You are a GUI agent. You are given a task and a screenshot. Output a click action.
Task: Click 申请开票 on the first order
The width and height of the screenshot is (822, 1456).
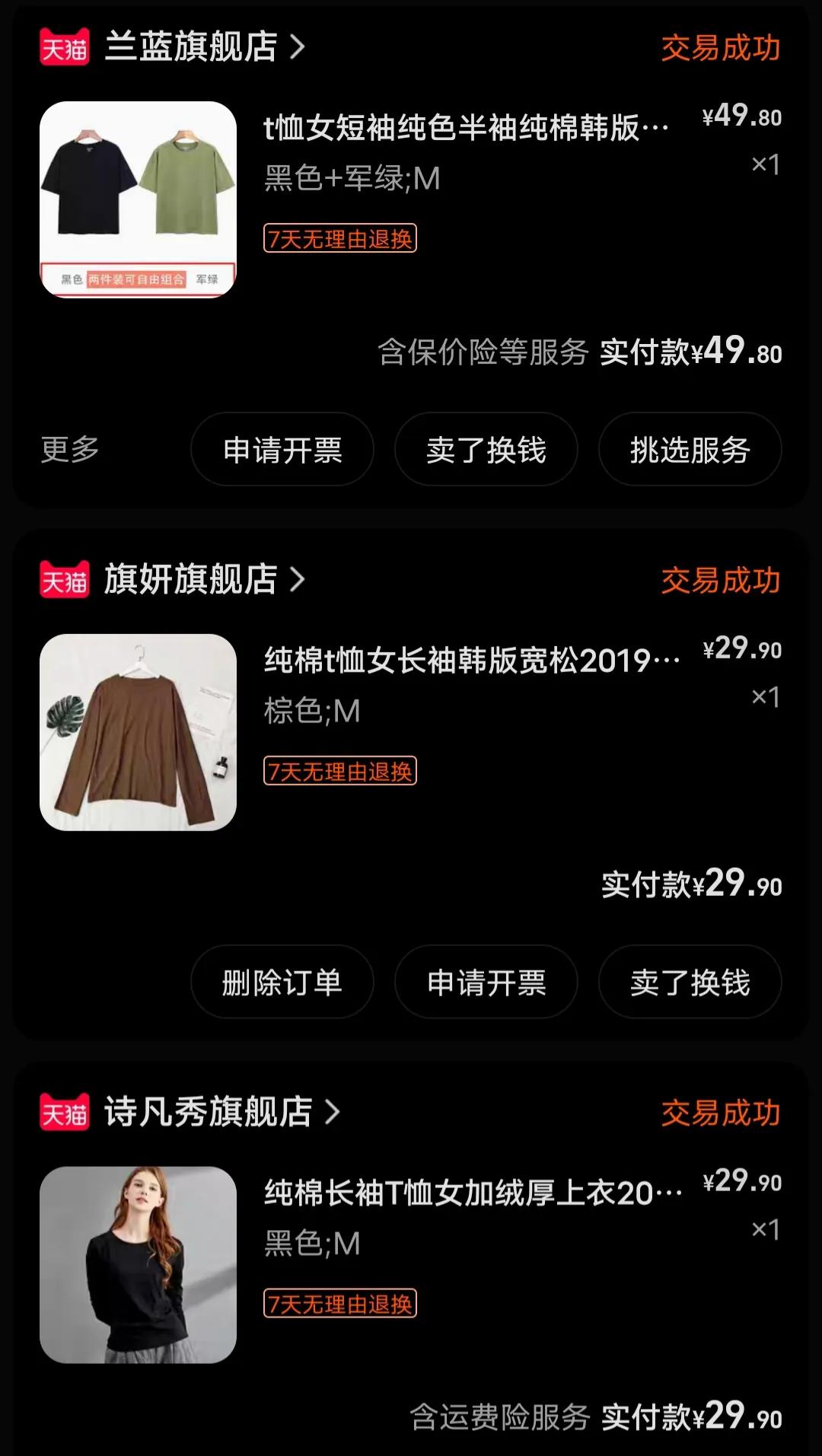click(x=282, y=449)
